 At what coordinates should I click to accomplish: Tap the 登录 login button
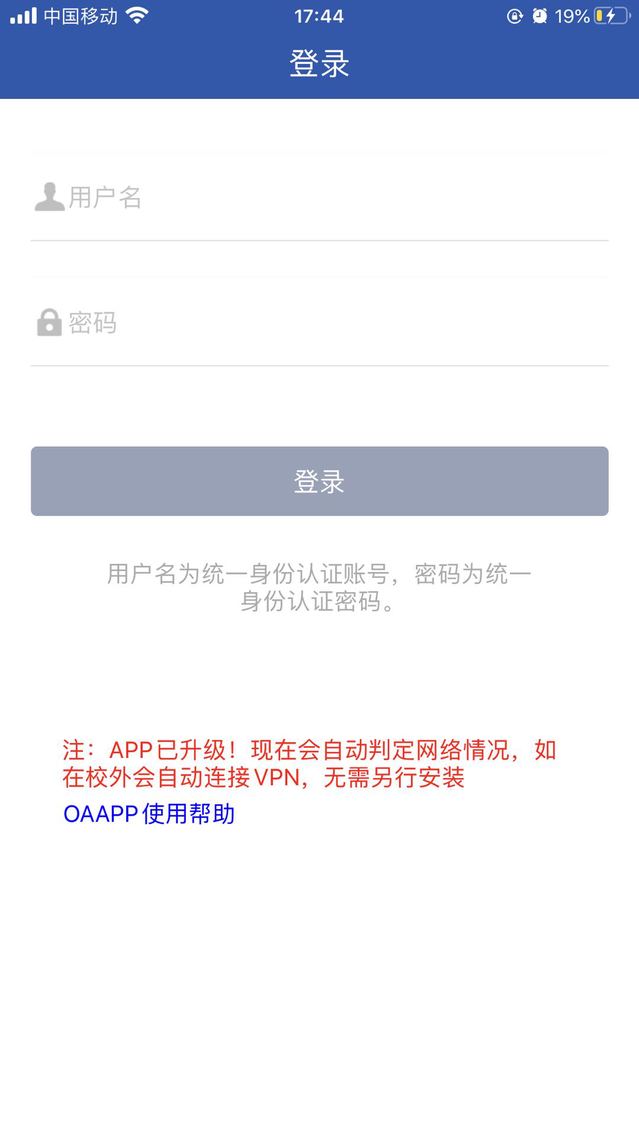(x=319, y=481)
